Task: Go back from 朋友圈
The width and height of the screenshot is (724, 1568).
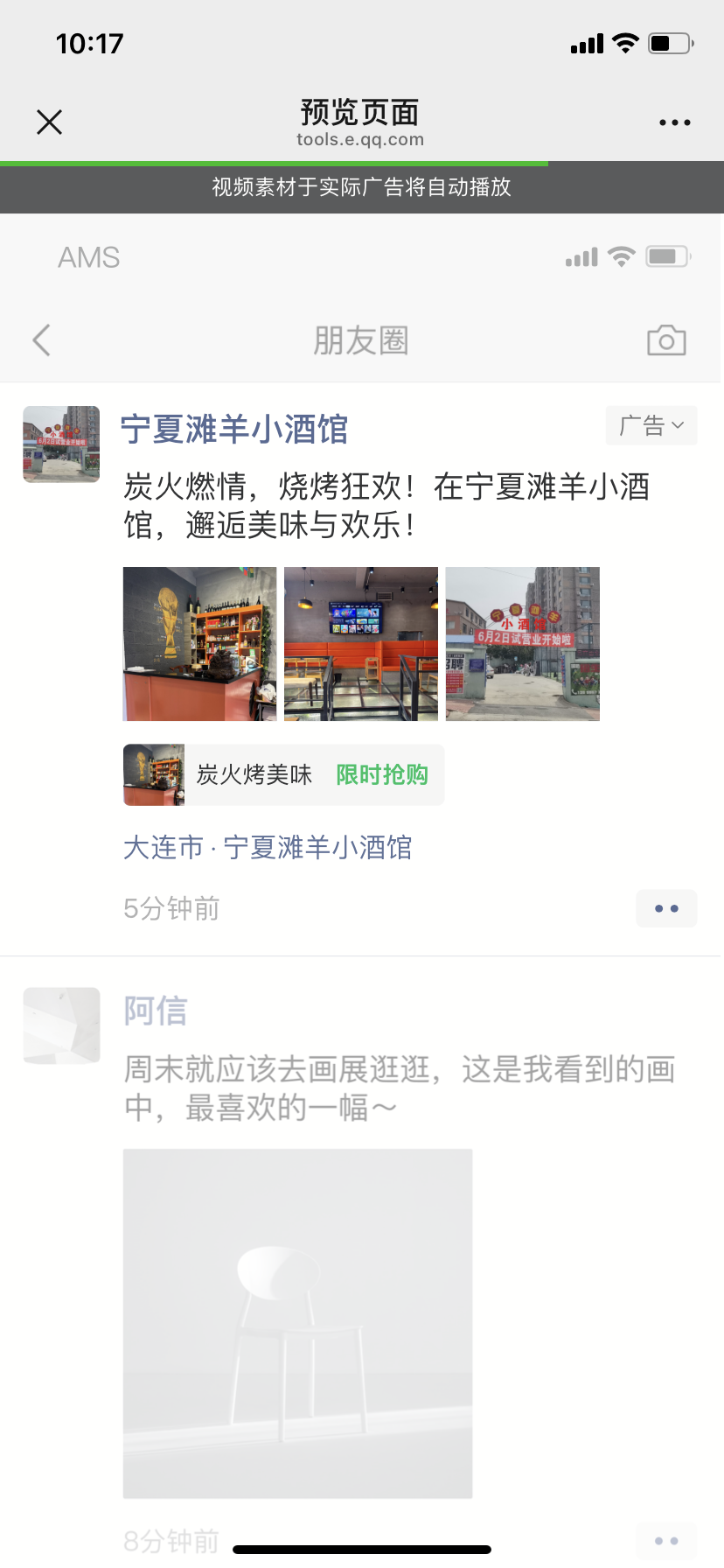Action: click(41, 340)
